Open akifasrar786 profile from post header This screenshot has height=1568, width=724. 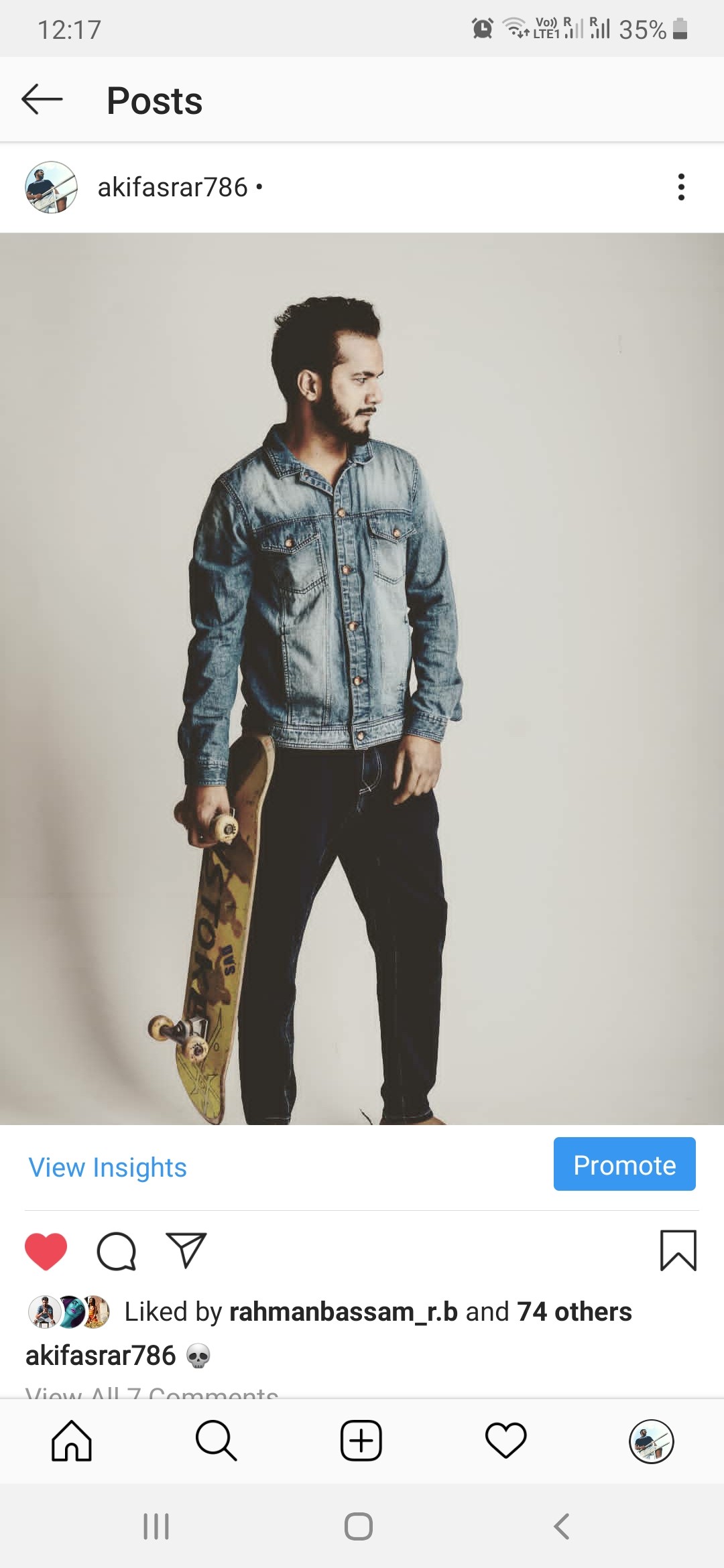click(x=172, y=187)
